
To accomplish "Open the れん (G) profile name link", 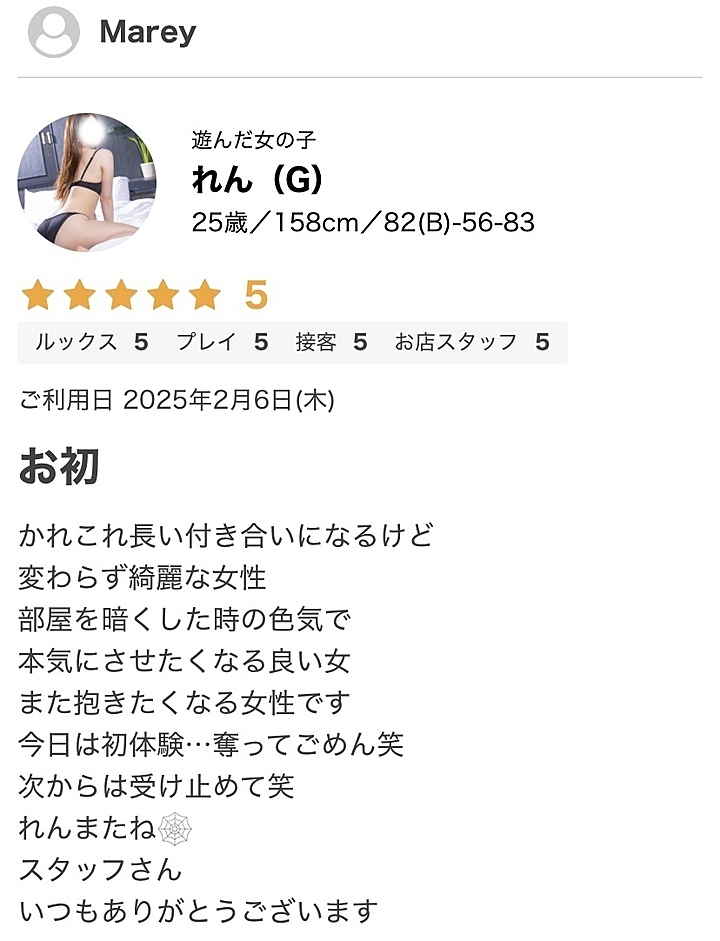I will 256,179.
